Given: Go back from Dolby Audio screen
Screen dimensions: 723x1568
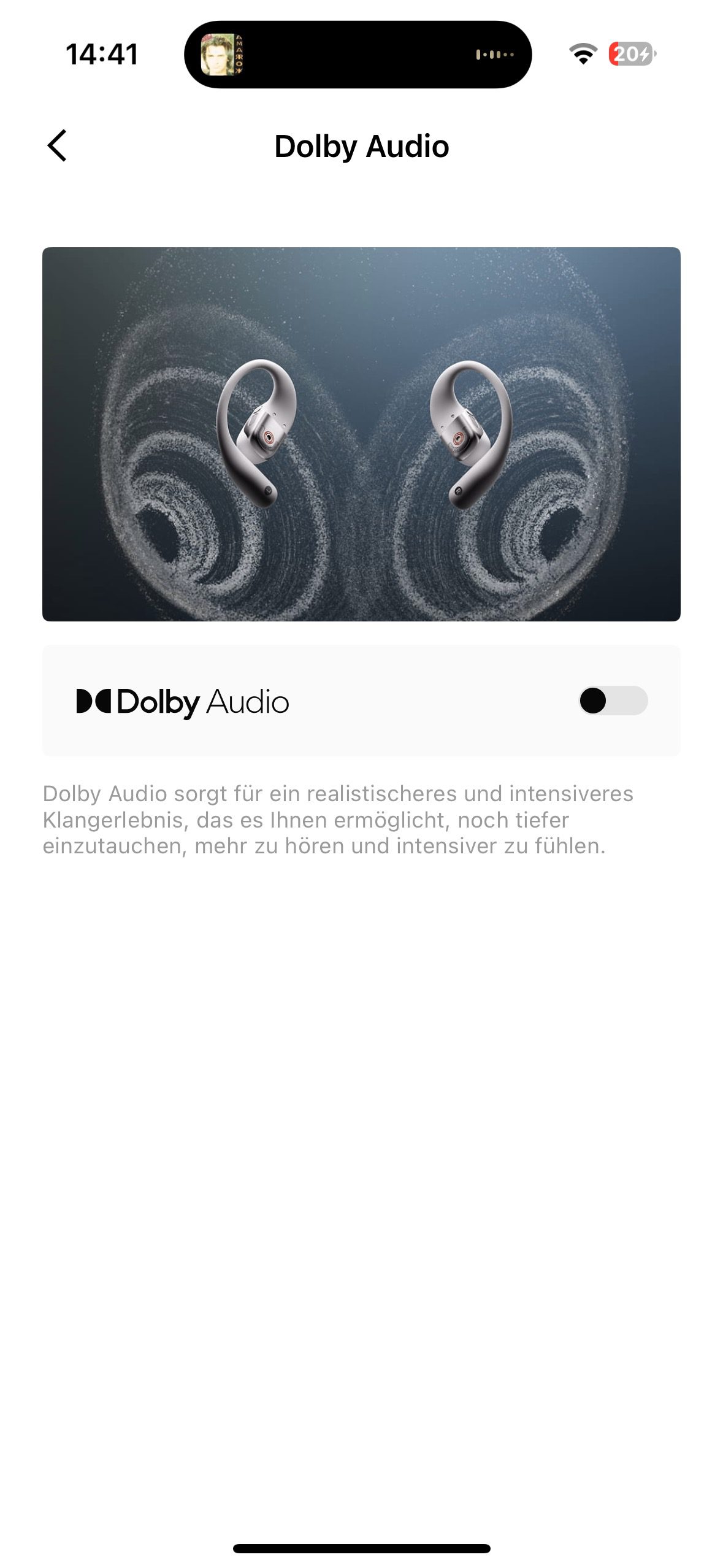Looking at the screenshot, I should pyautogui.click(x=57, y=146).
